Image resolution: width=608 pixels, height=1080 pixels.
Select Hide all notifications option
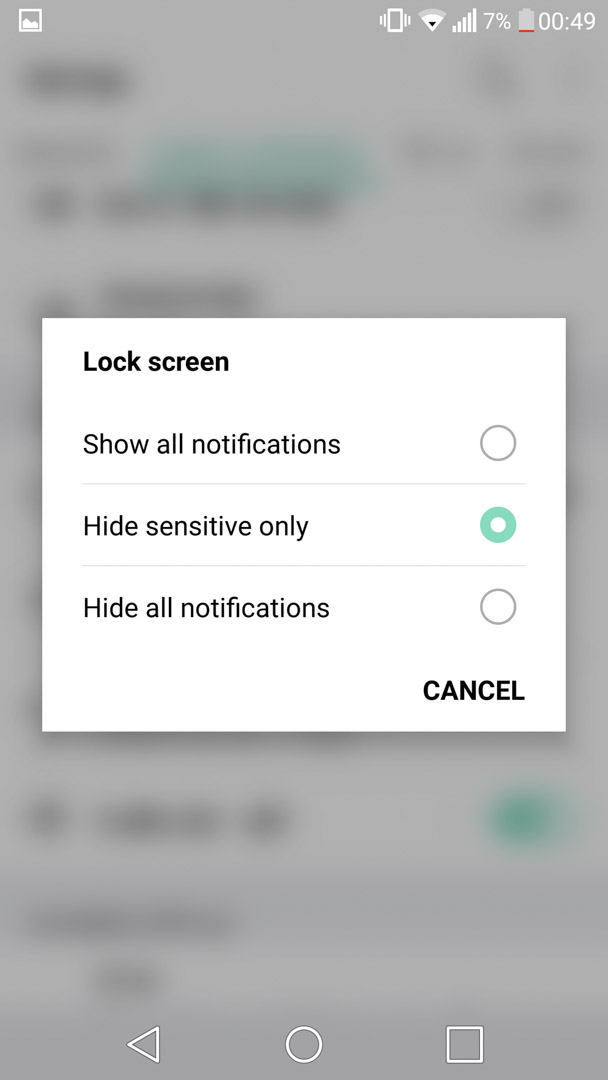click(304, 608)
